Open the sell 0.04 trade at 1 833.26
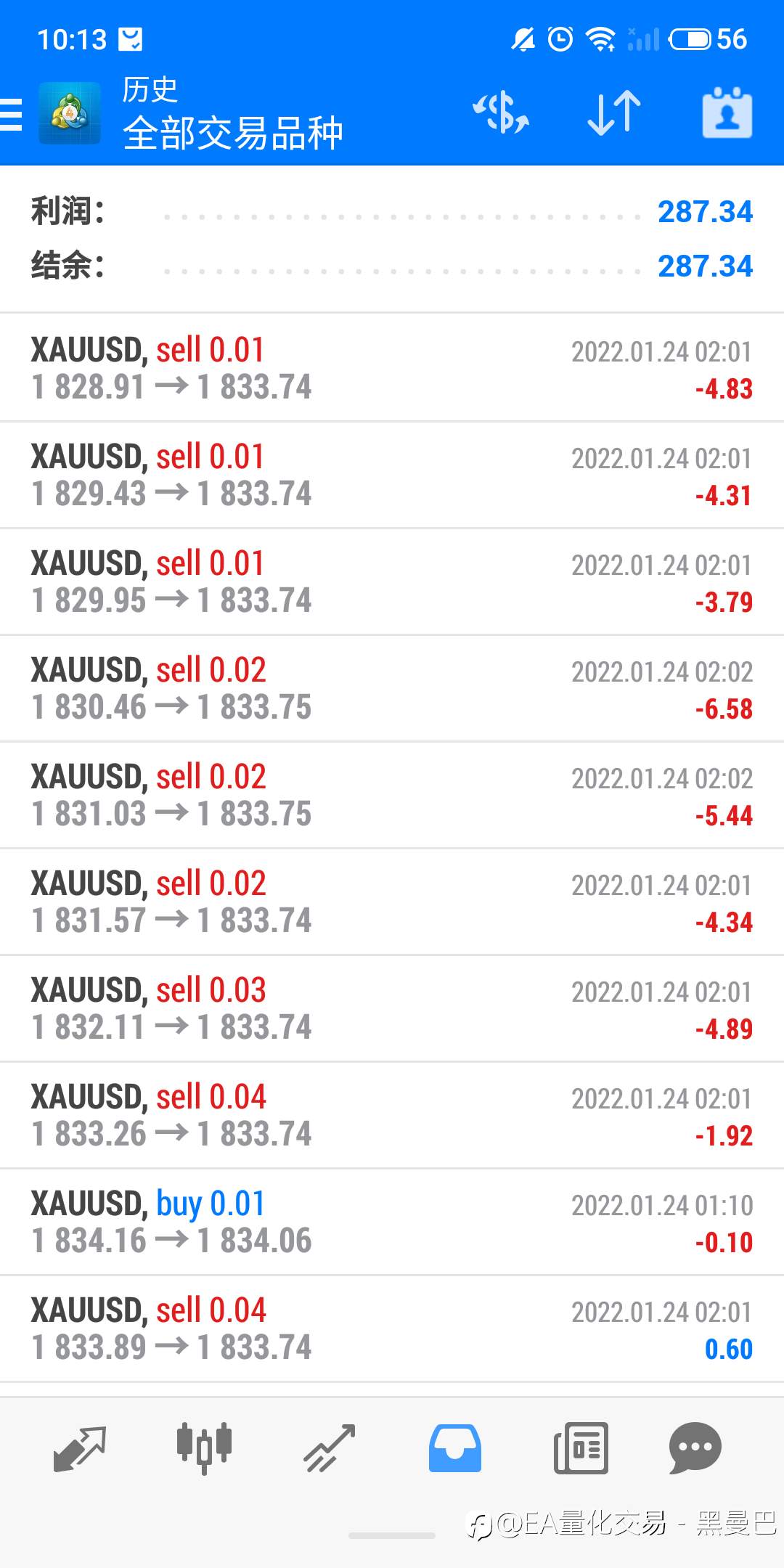 coord(392,1115)
